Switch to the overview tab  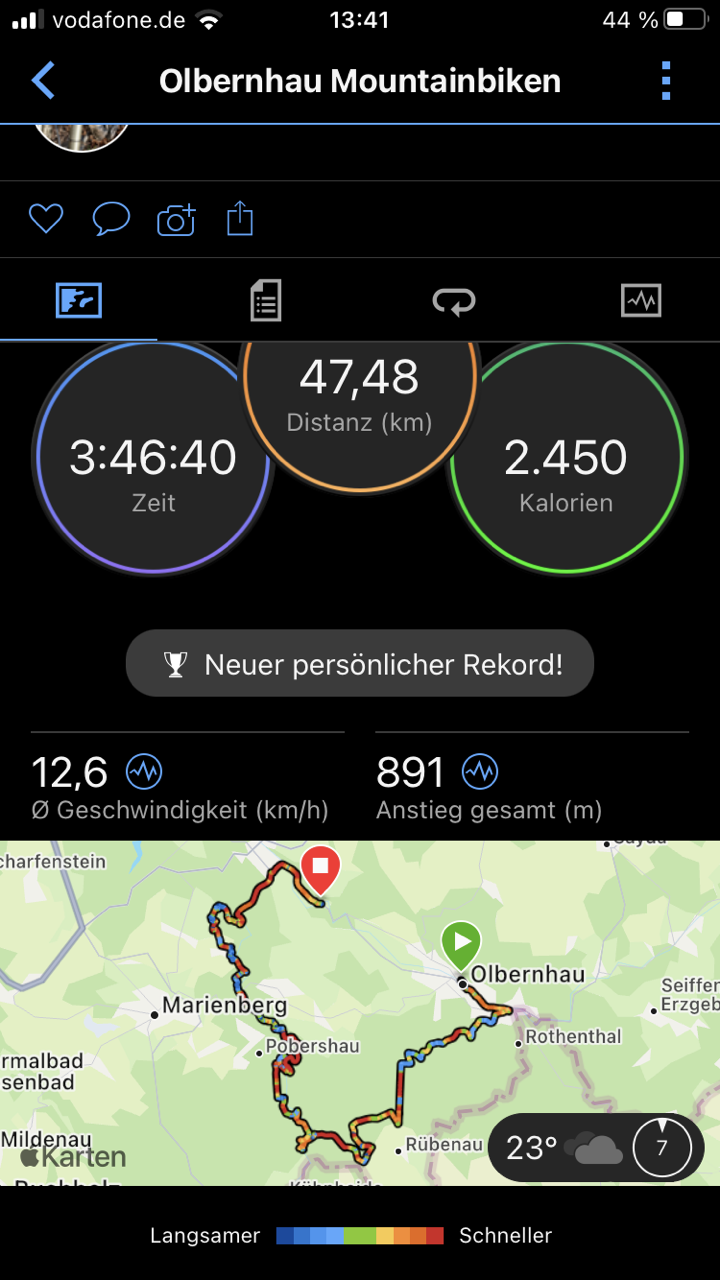[78, 300]
